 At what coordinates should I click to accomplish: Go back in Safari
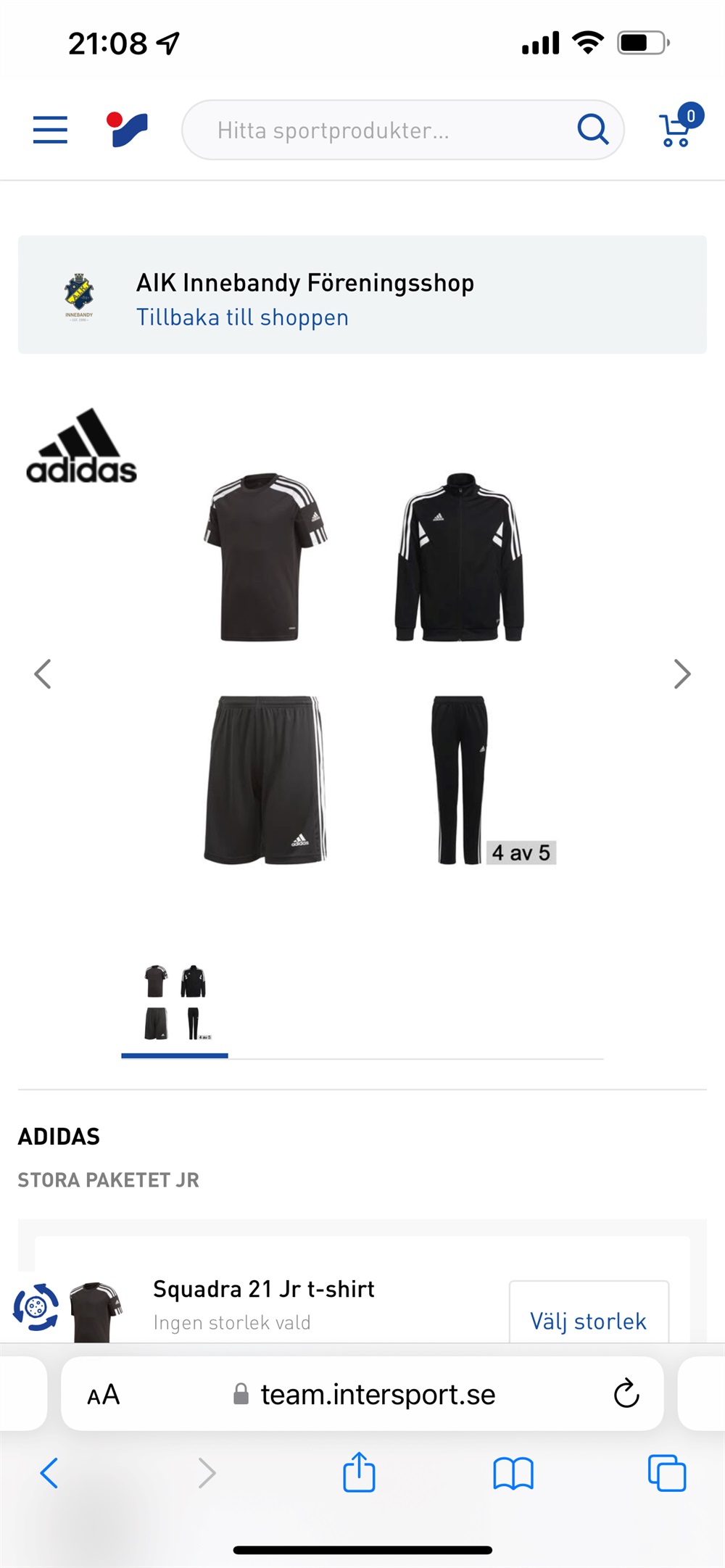(x=49, y=1473)
